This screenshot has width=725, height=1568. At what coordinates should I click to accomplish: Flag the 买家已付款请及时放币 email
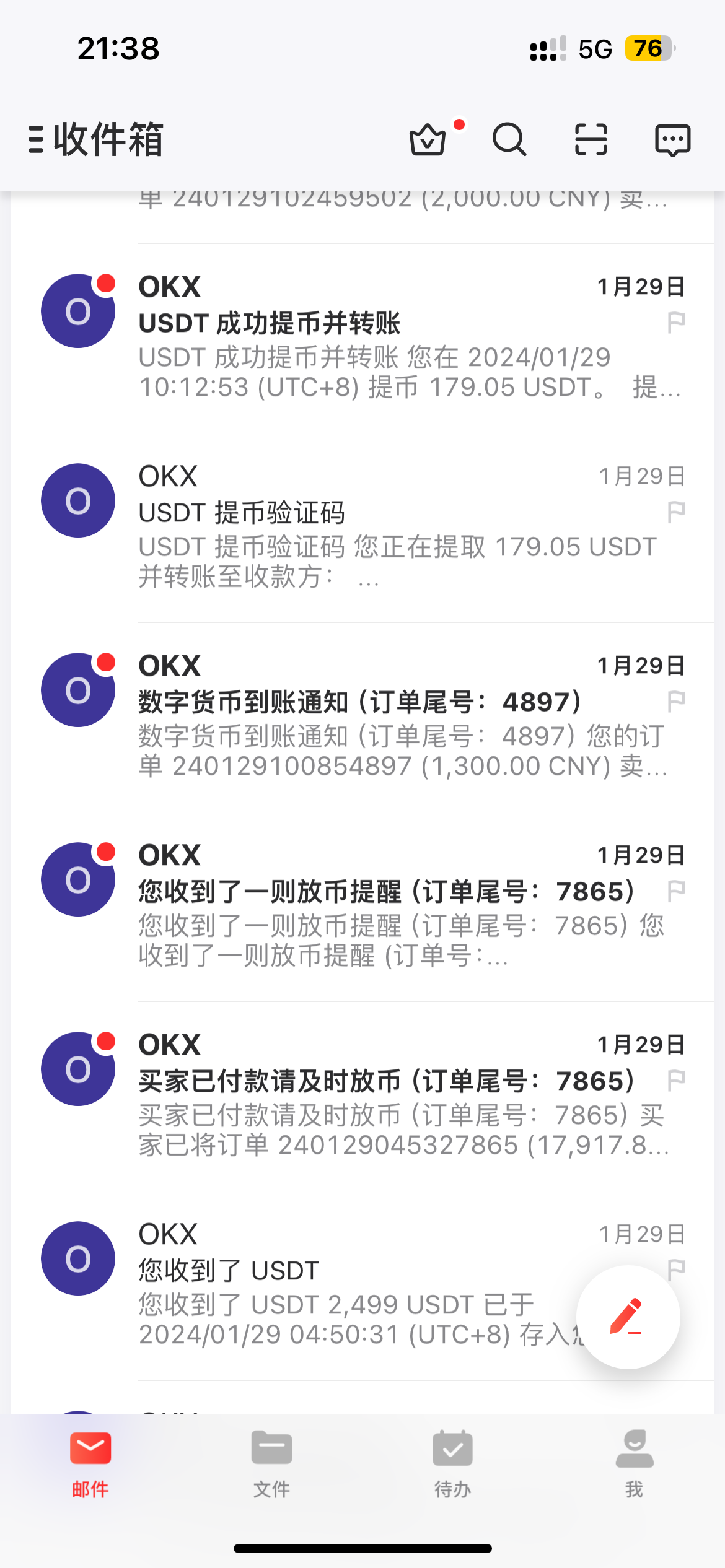676,1081
